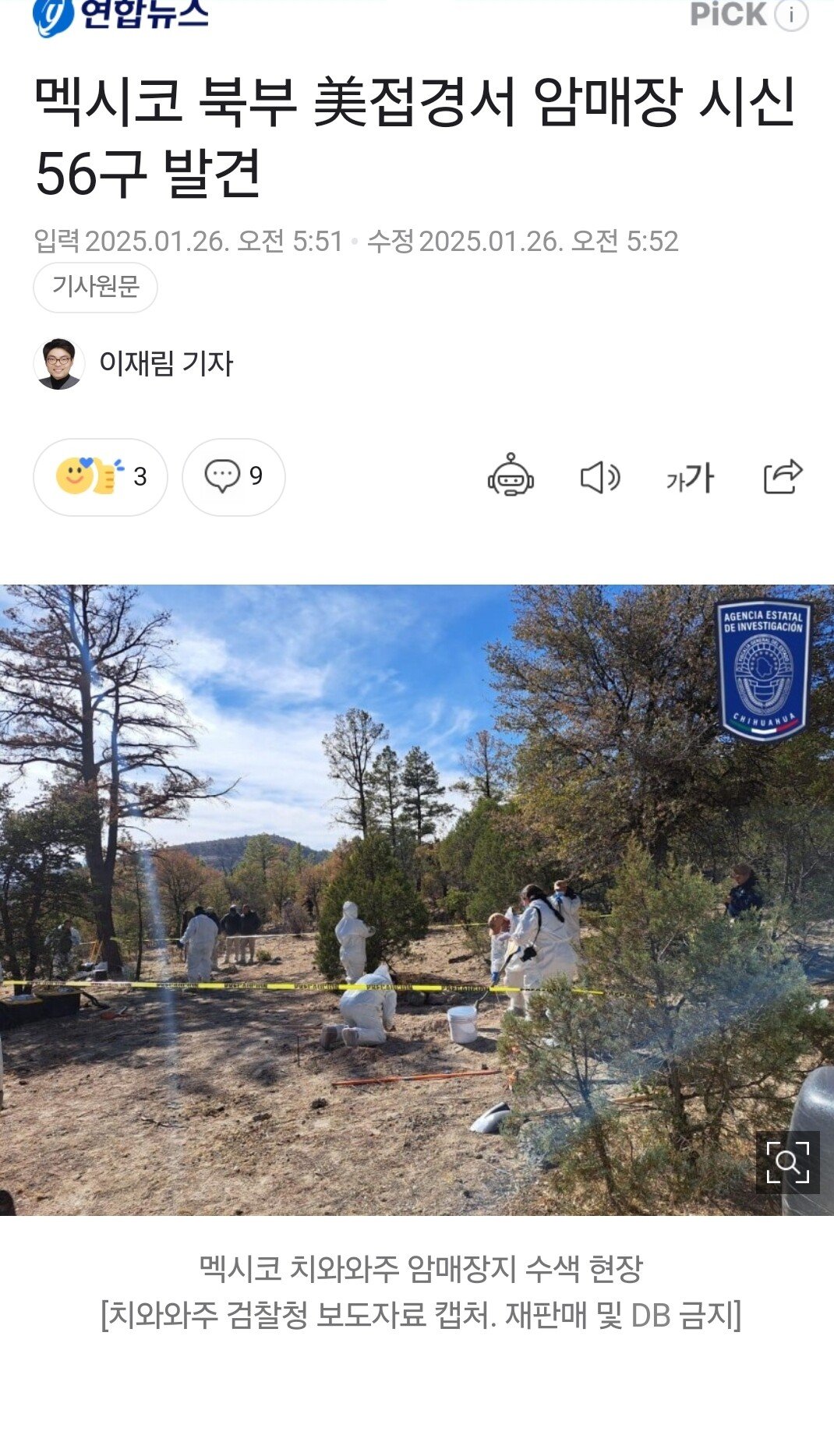This screenshot has width=834, height=1456.
Task: Tap the emoji reaction button
Action: [100, 476]
